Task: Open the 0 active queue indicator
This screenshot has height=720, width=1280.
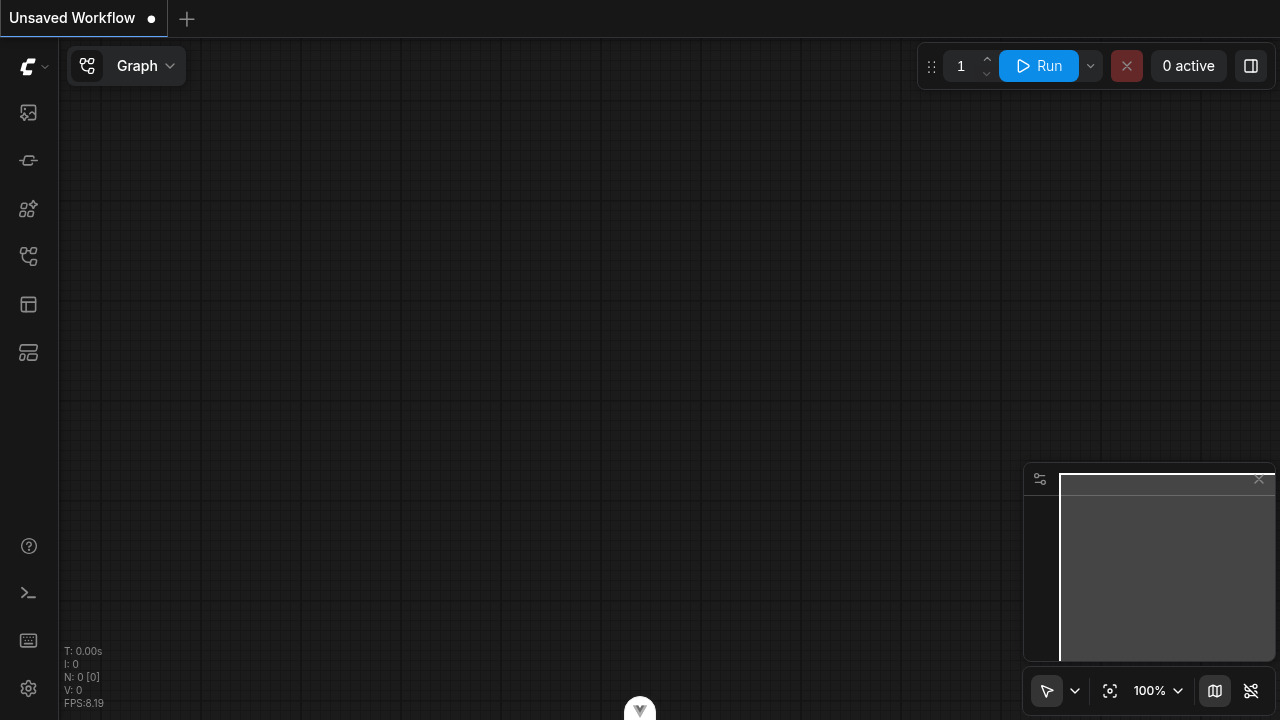Action: 1188,66
